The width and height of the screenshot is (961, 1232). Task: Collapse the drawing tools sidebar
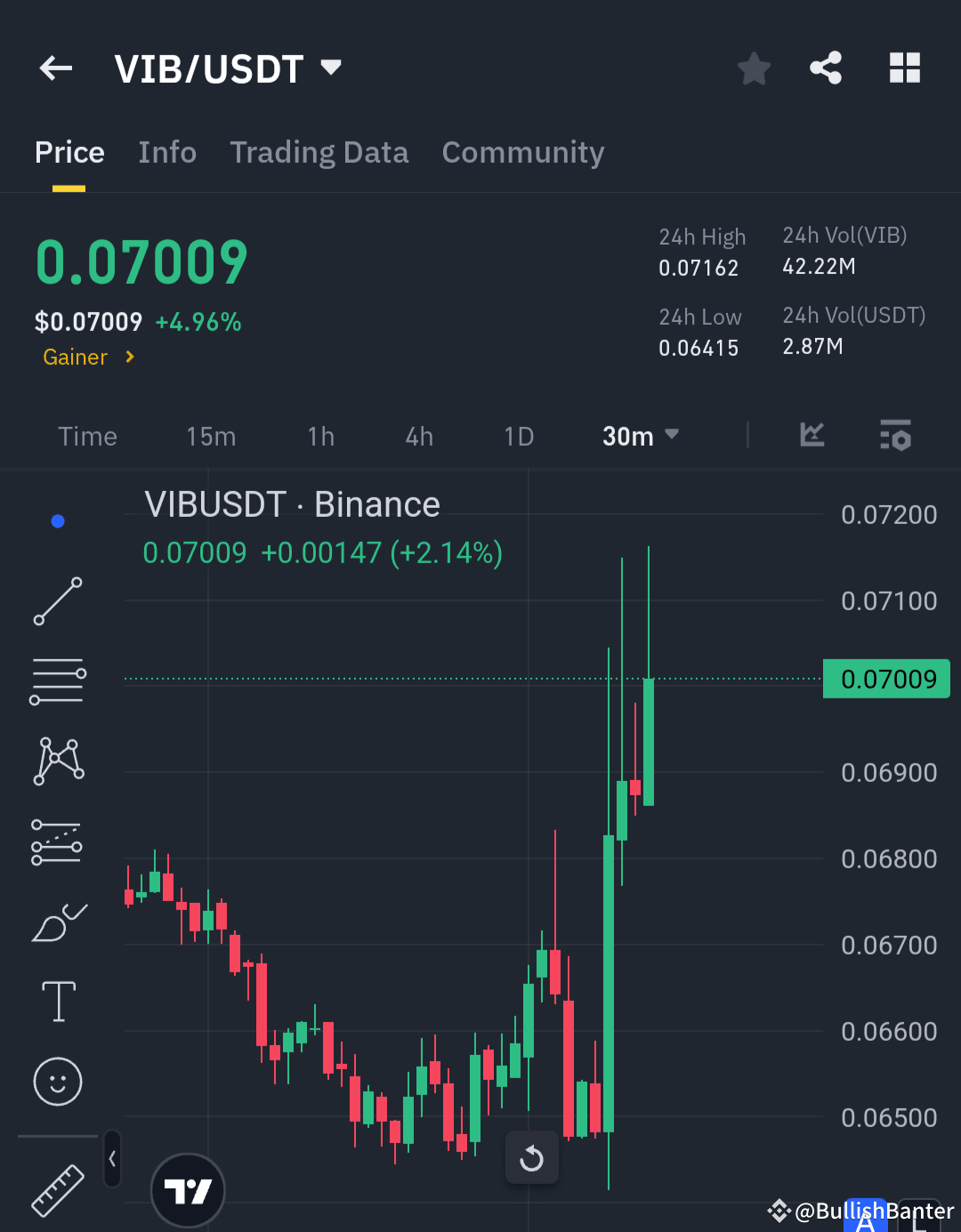pyautogui.click(x=112, y=1159)
